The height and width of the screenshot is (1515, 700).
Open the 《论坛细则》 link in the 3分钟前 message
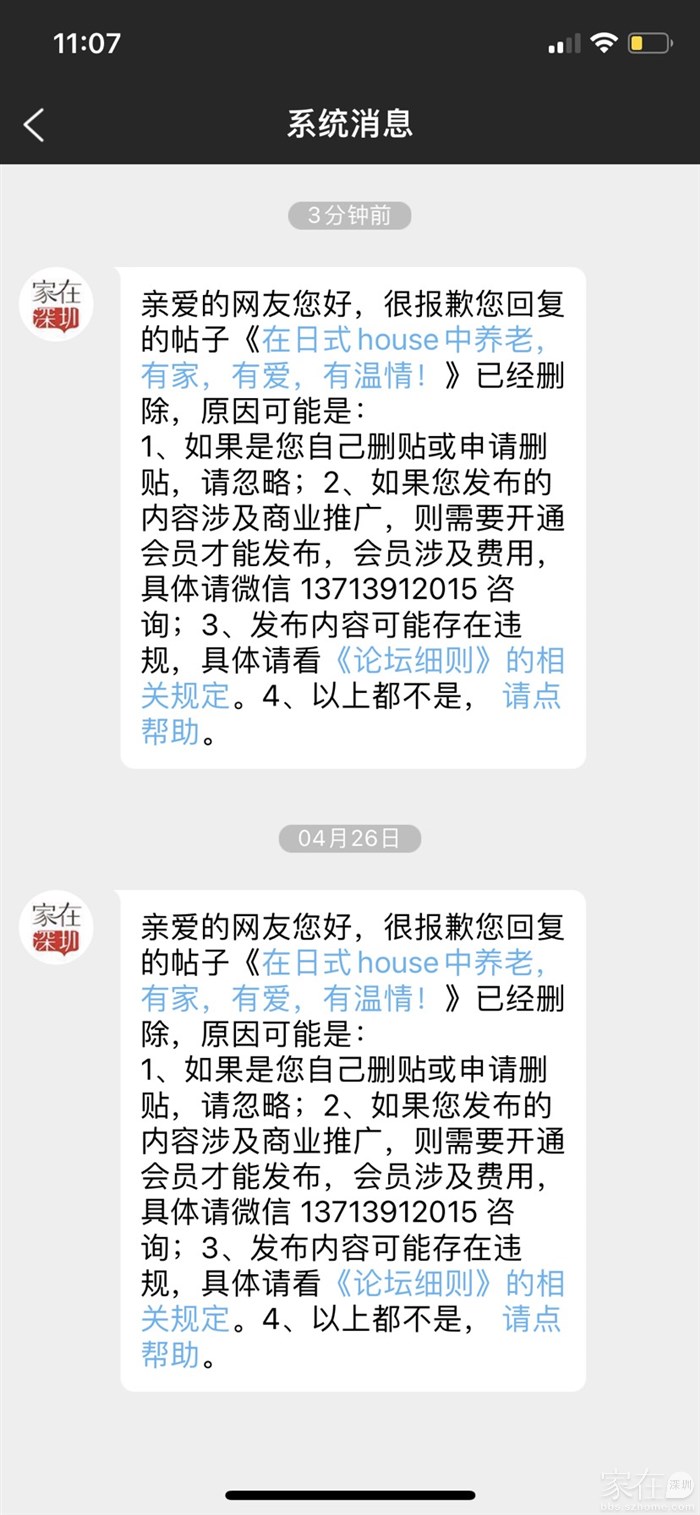[x=412, y=660]
